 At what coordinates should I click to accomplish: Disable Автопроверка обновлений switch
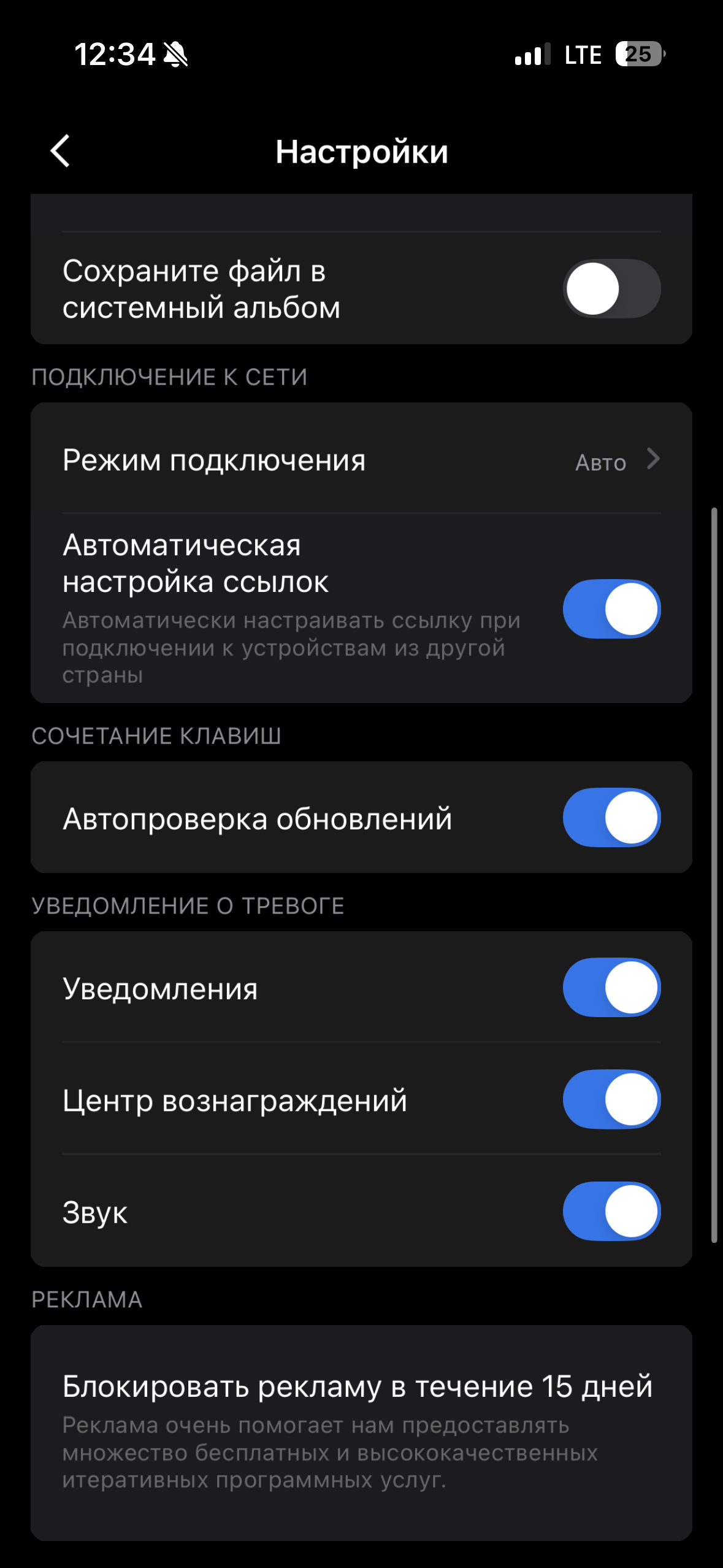click(x=611, y=818)
